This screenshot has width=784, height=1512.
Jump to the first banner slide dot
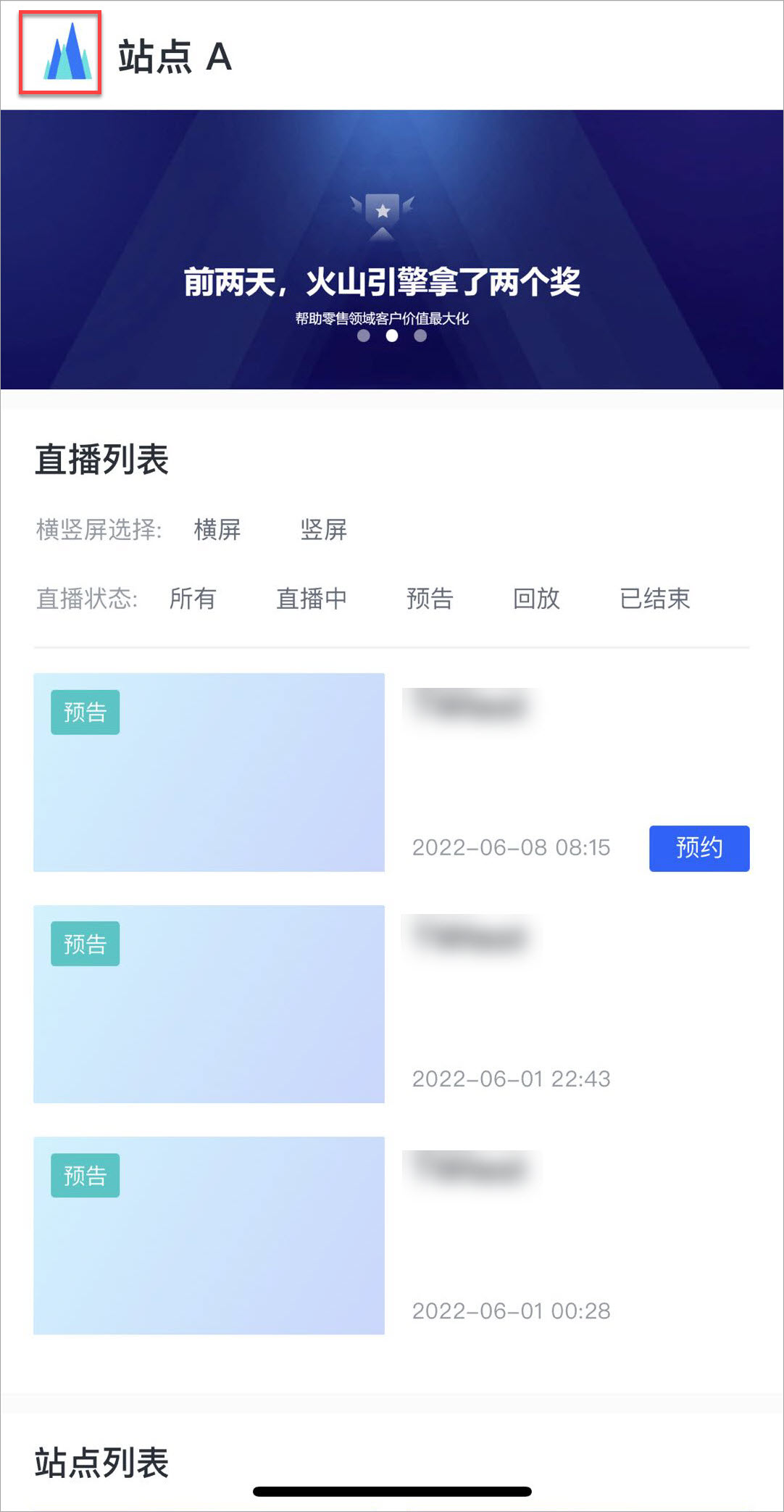pyautogui.click(x=364, y=336)
